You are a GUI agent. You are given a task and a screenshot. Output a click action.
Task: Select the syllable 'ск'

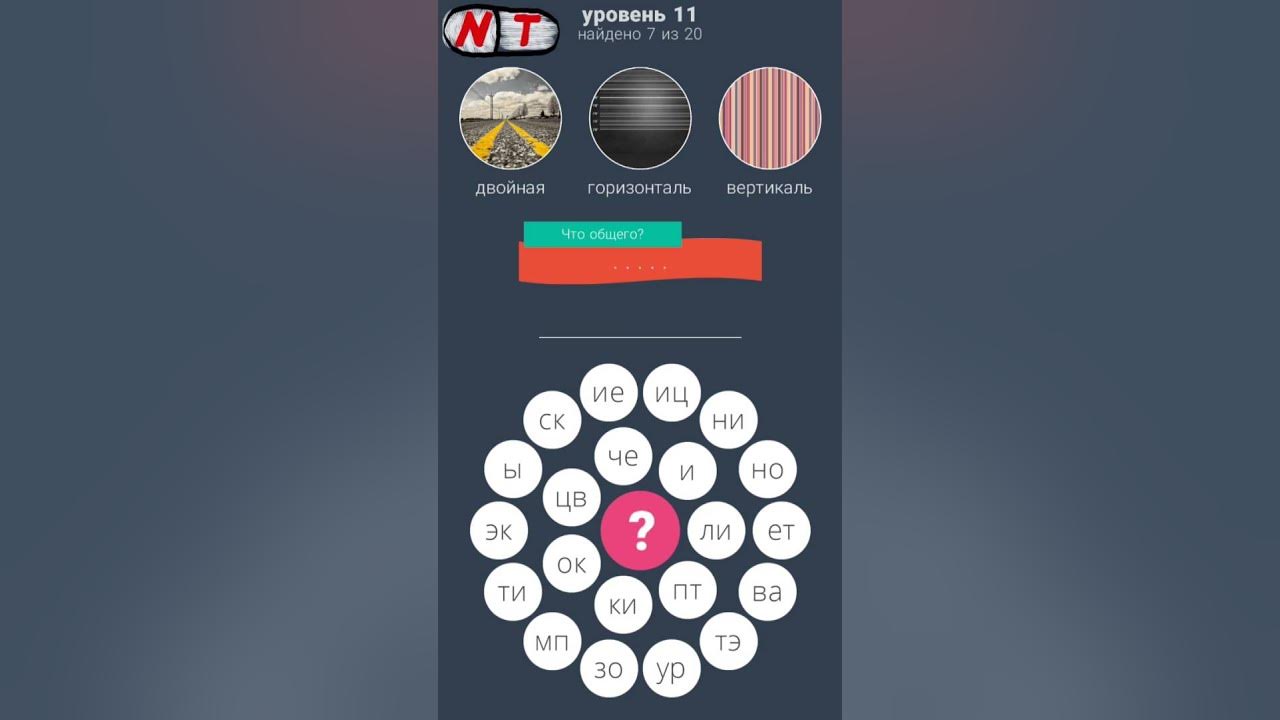[551, 420]
